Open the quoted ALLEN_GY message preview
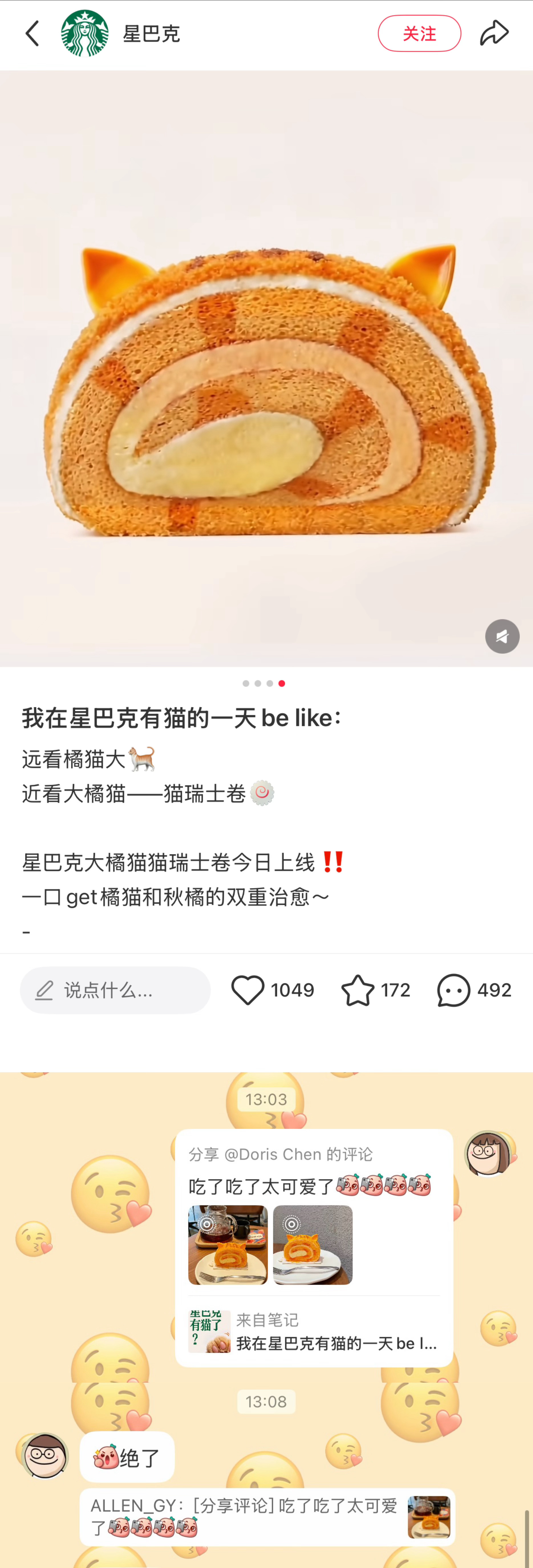The image size is (533, 1568). pos(267,1517)
